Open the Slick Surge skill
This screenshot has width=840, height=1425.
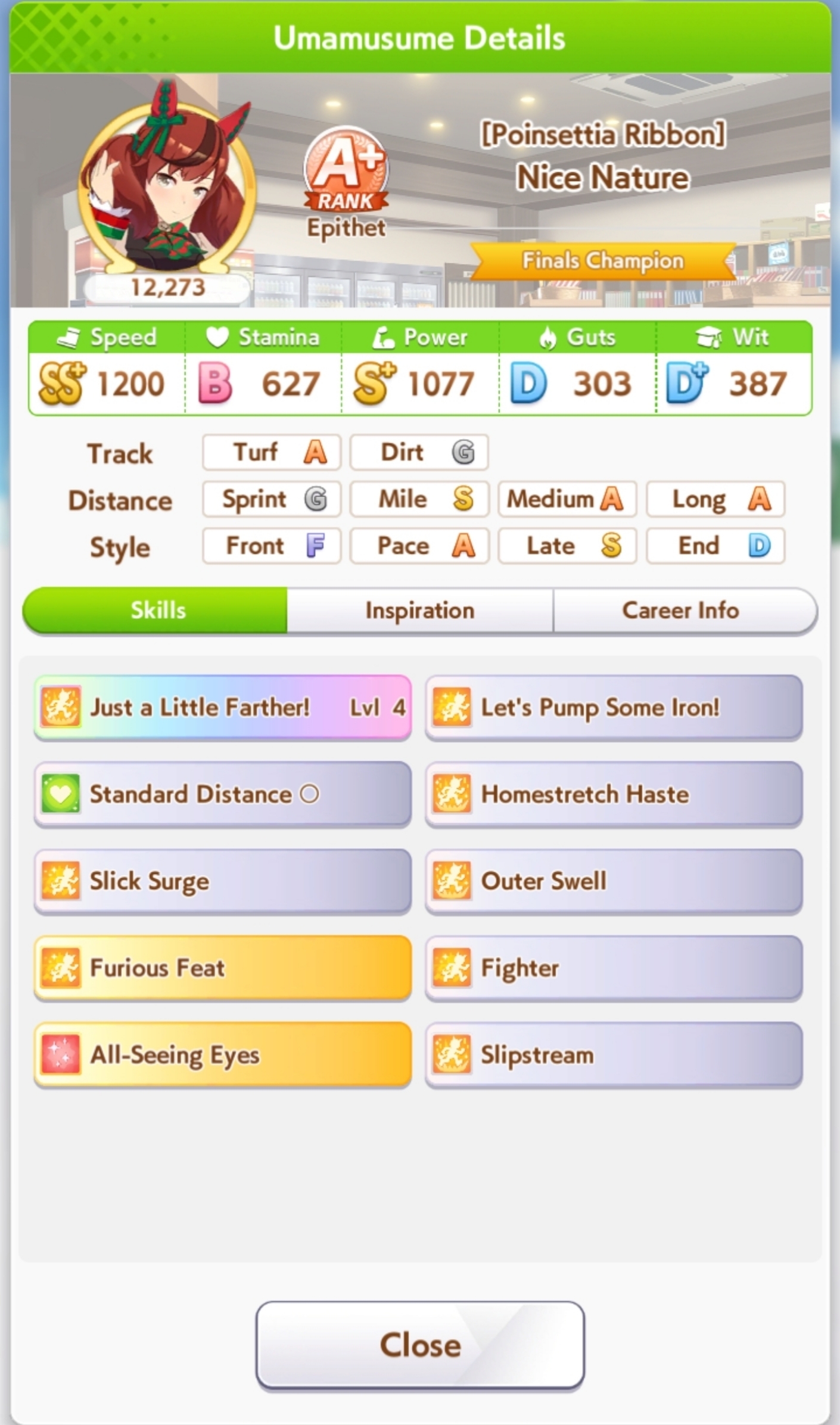[x=222, y=881]
